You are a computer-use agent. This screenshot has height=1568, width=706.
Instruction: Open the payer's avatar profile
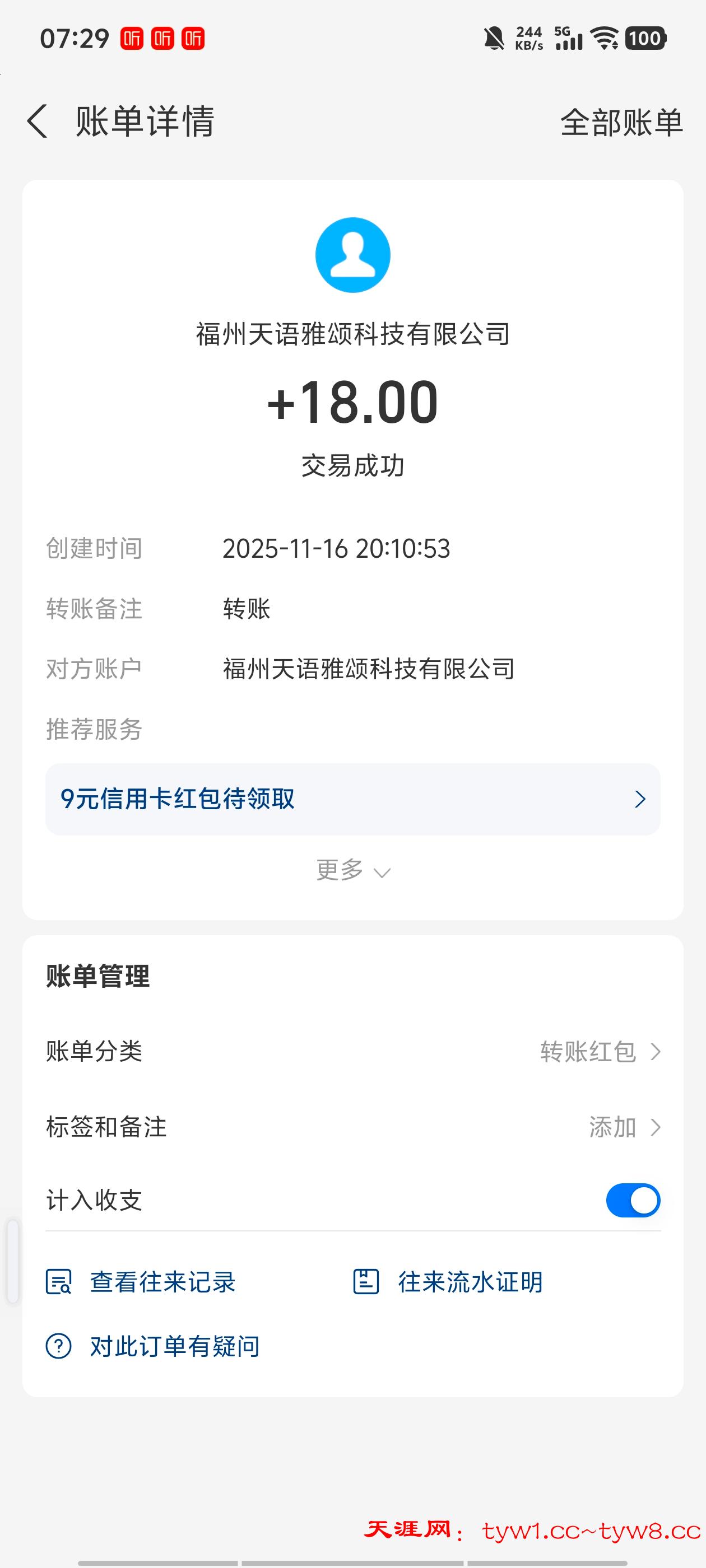pos(352,255)
